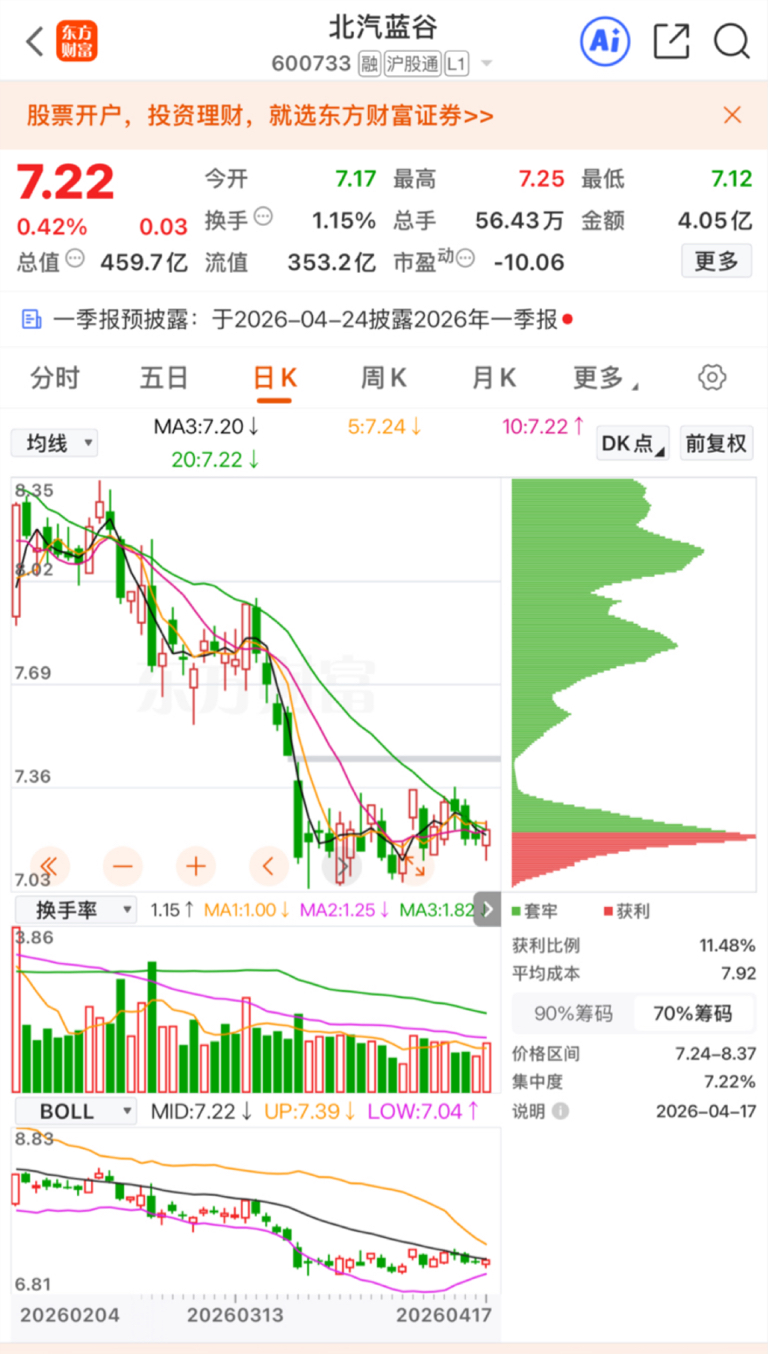Go back using the top-left arrow
Screen dimensions: 768x1354
(35, 42)
